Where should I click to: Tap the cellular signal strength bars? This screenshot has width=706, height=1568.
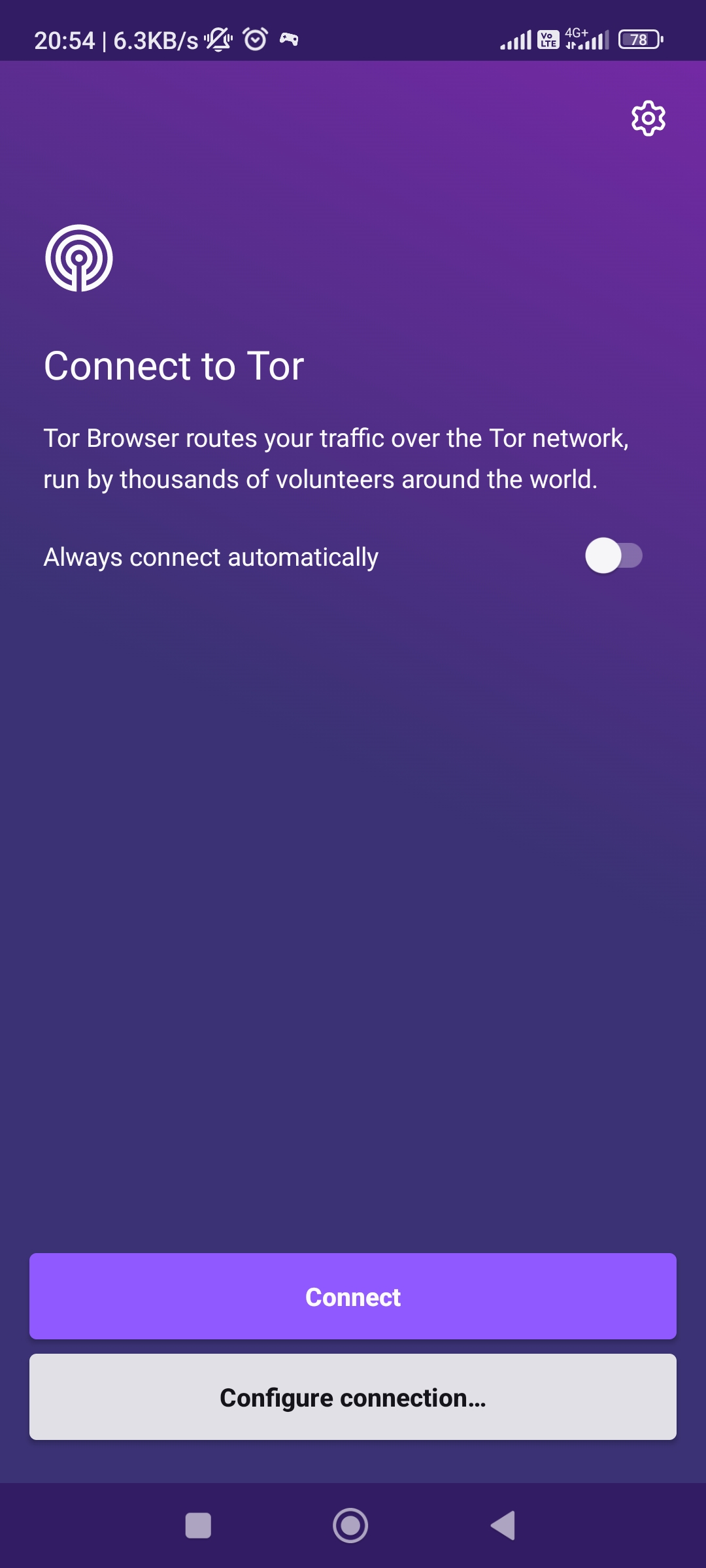click(516, 41)
